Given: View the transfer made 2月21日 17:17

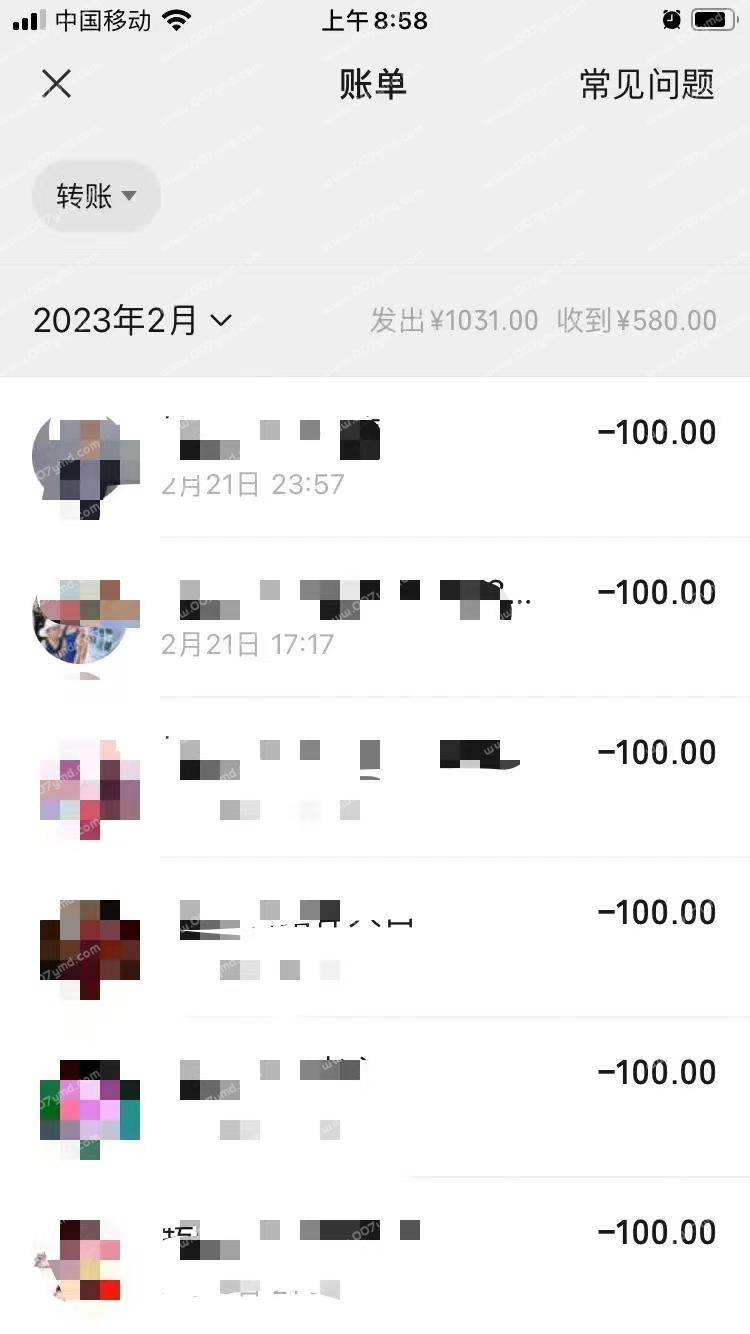Looking at the screenshot, I should 375,617.
